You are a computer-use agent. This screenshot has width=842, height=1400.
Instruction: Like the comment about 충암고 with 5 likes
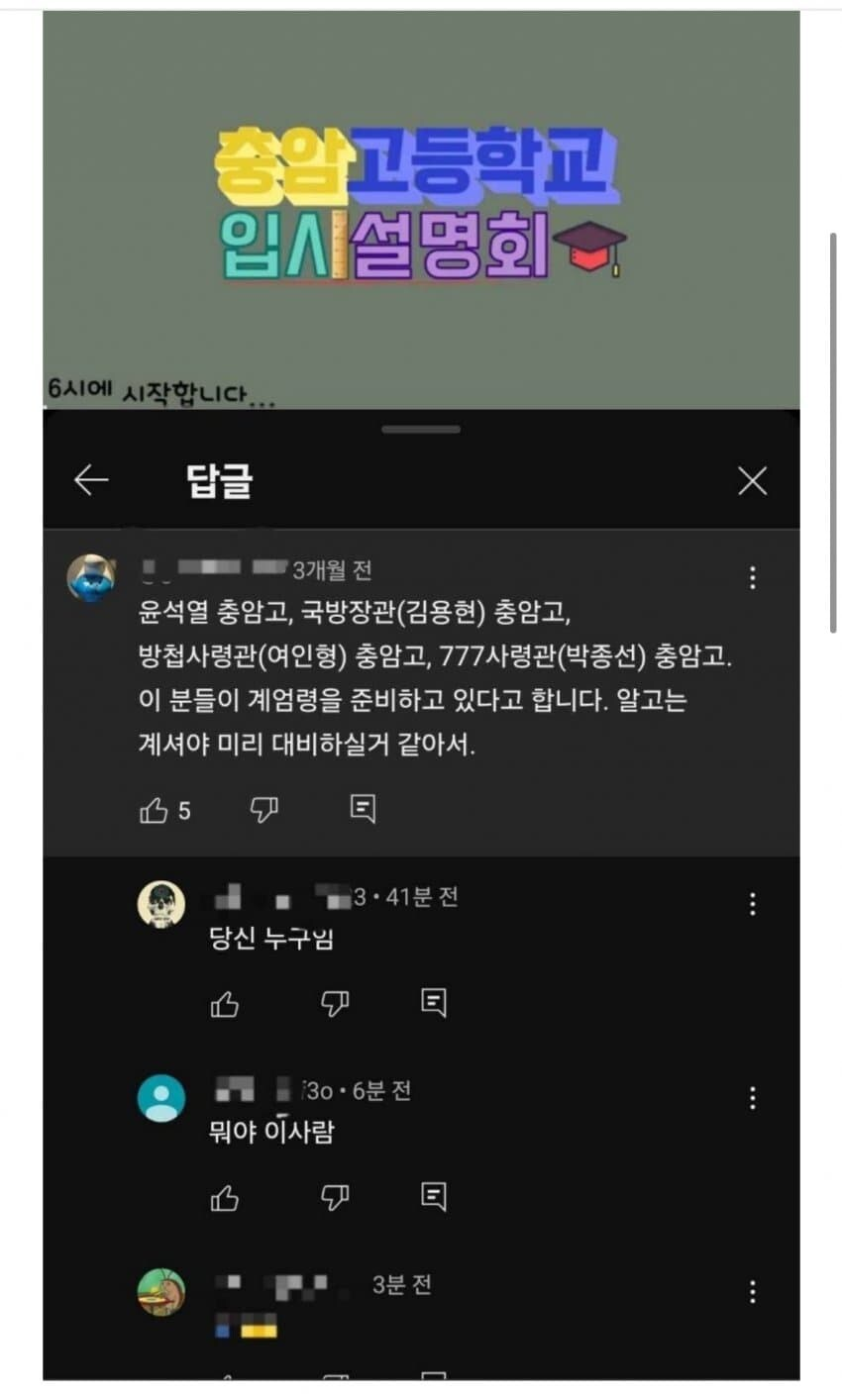[x=155, y=811]
